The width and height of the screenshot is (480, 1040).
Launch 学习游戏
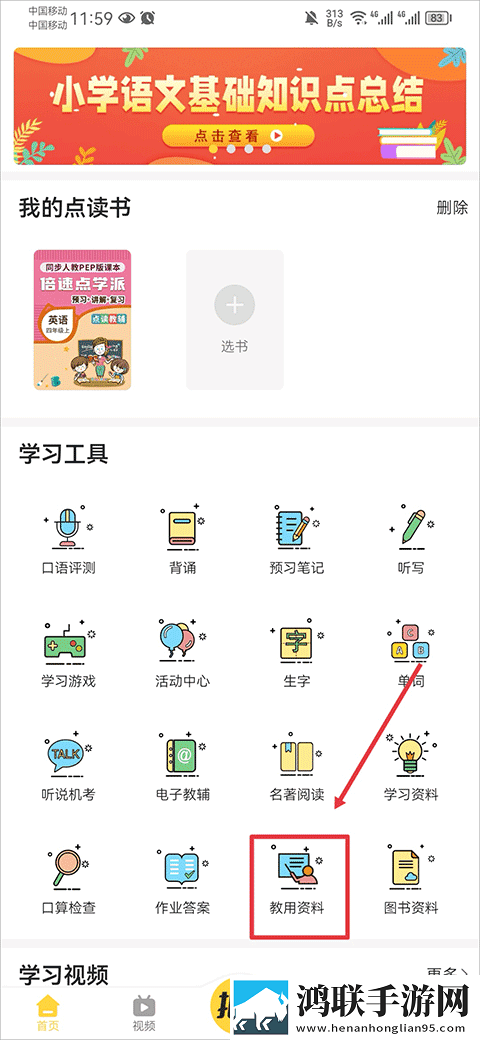68,653
